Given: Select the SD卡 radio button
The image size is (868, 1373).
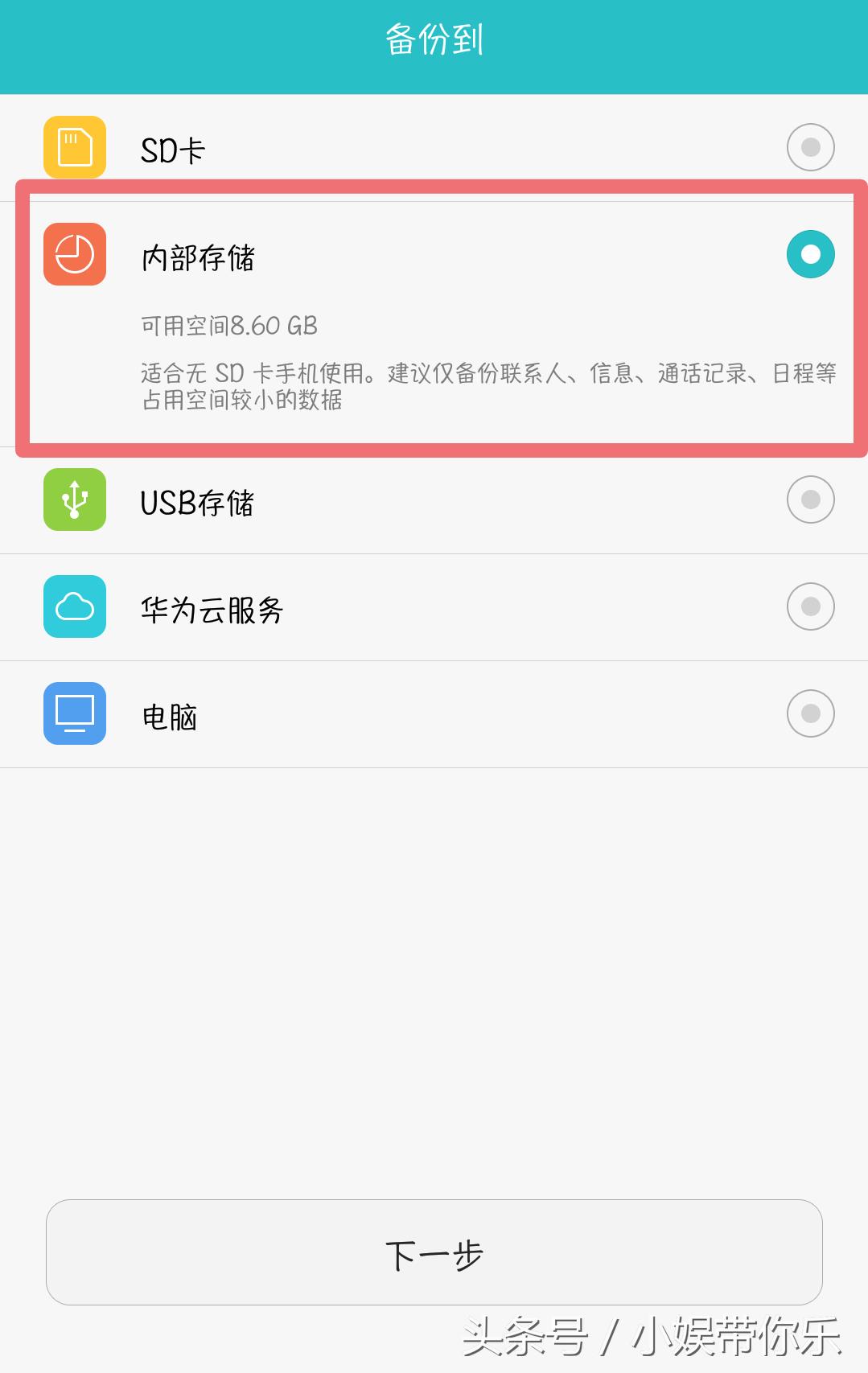Looking at the screenshot, I should 809,146.
